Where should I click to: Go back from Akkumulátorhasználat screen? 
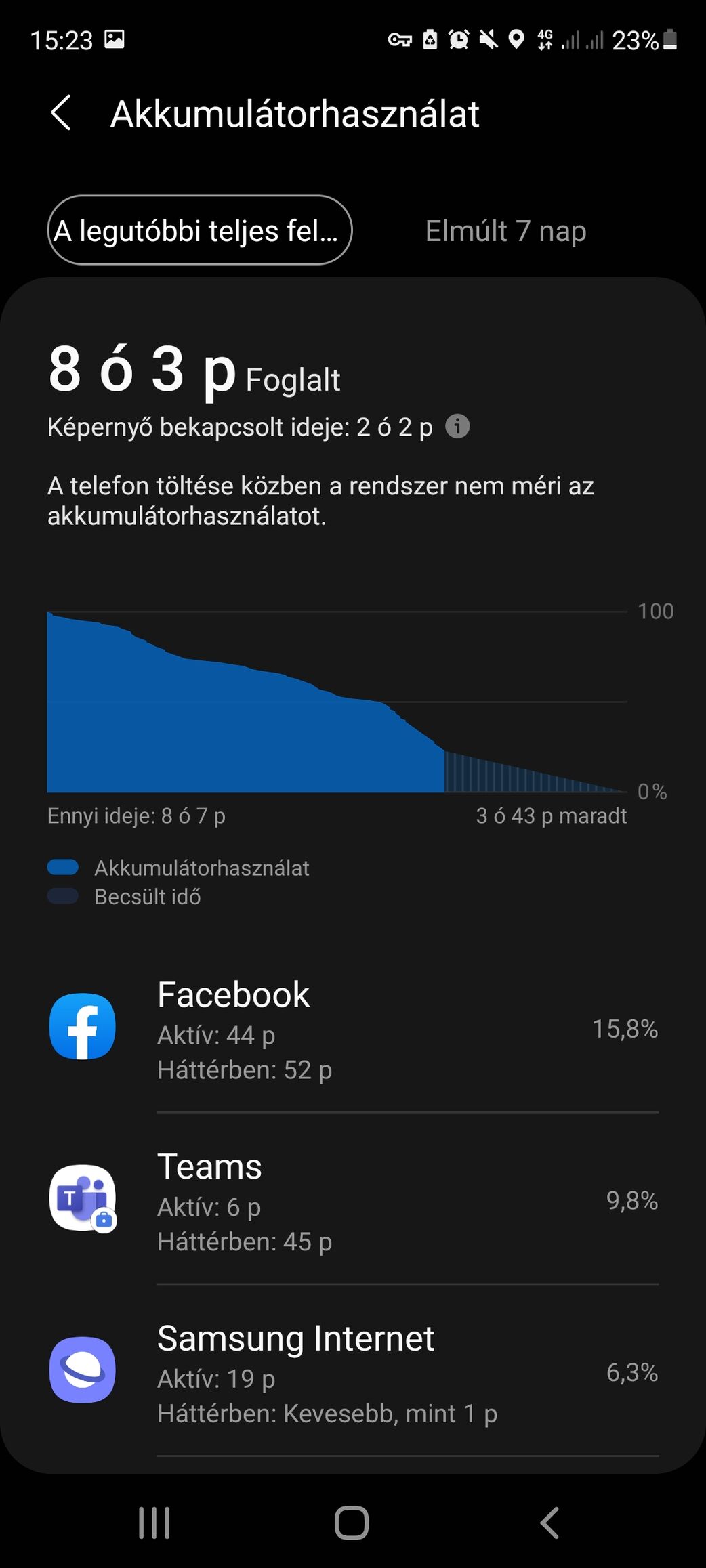61,113
